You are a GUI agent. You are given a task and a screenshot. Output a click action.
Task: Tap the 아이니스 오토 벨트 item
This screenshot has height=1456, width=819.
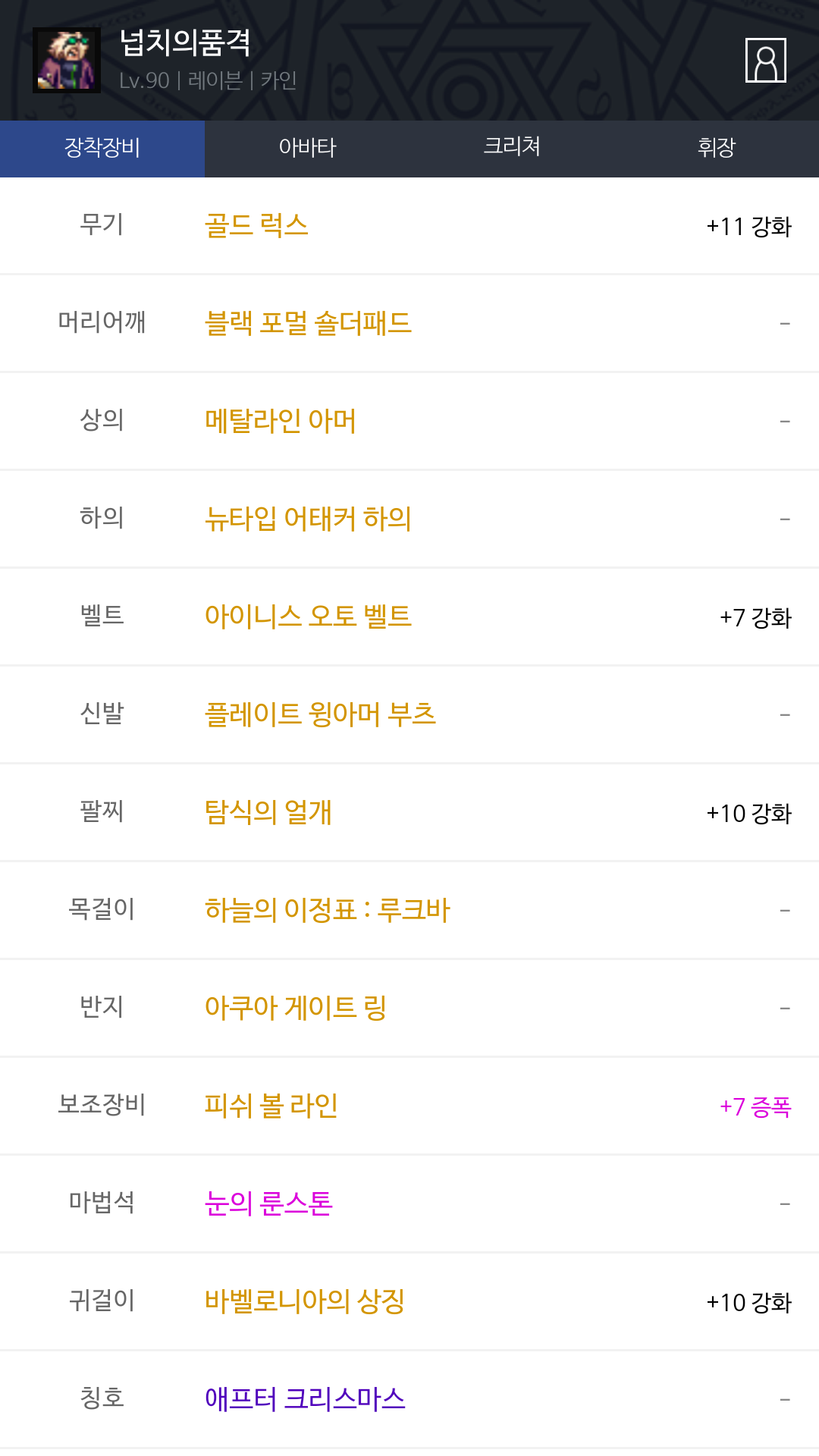308,617
